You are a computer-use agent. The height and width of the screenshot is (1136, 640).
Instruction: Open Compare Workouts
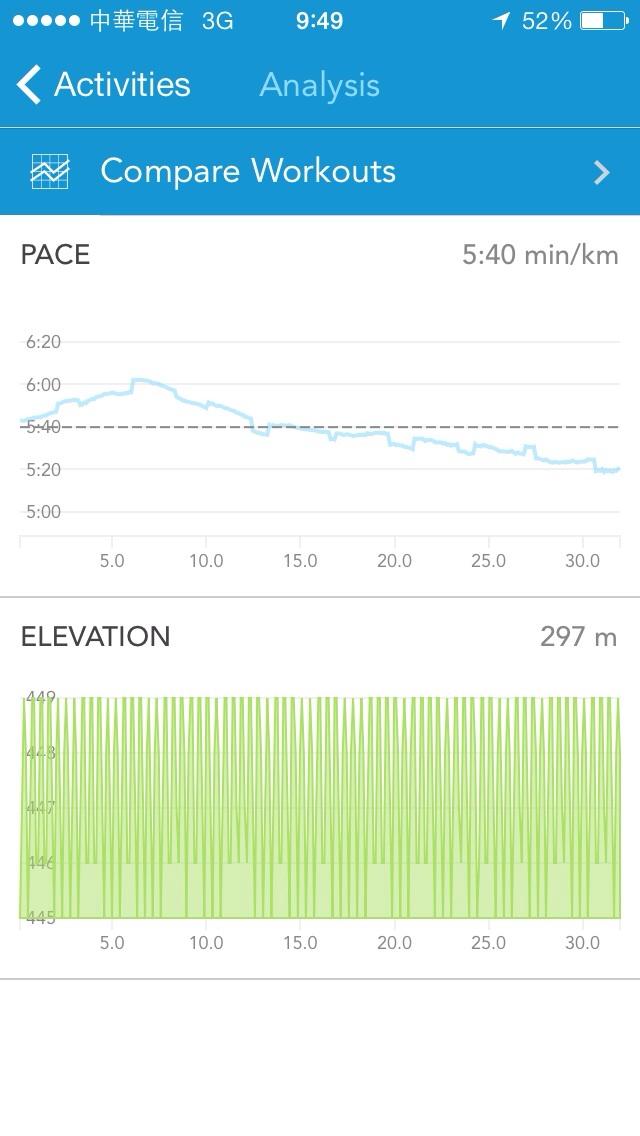click(x=320, y=171)
